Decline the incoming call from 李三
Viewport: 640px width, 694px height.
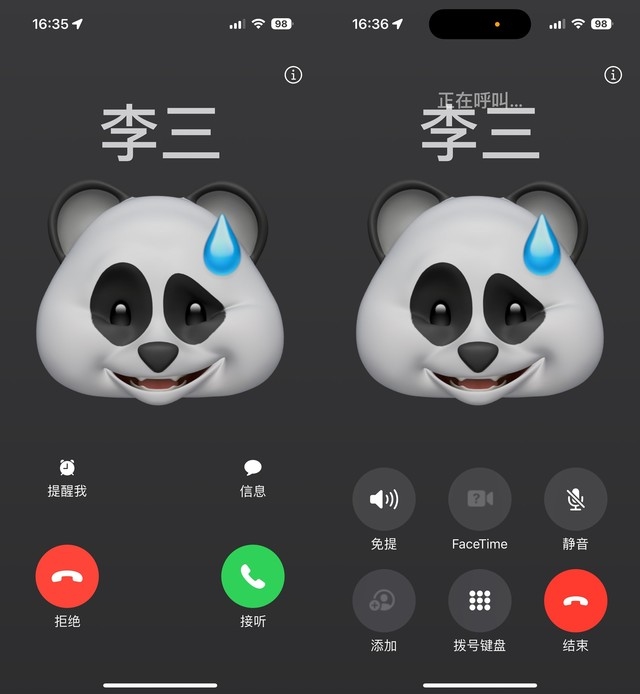(67, 576)
